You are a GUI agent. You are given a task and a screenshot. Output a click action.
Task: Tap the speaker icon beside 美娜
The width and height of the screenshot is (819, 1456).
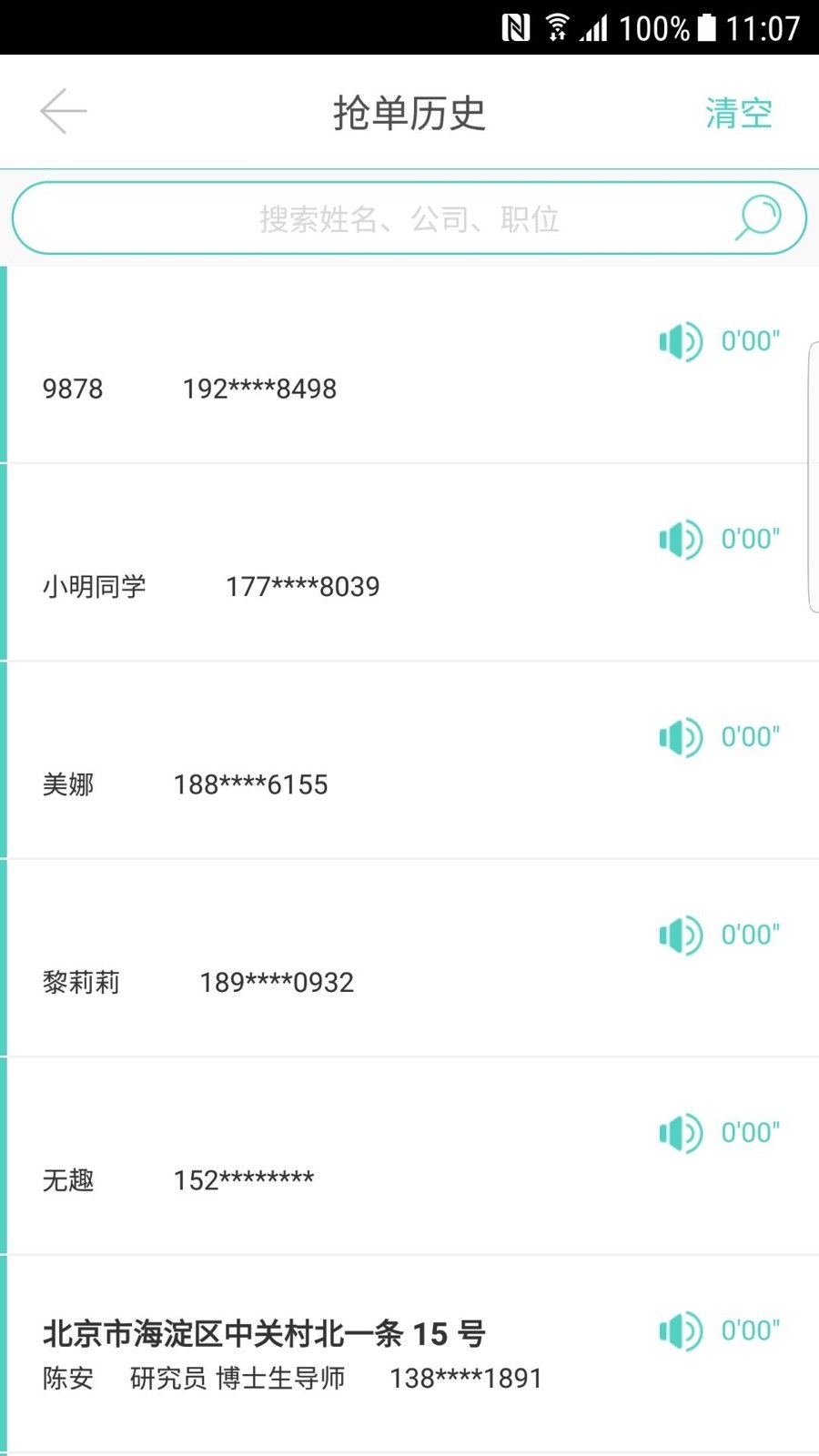pos(680,737)
